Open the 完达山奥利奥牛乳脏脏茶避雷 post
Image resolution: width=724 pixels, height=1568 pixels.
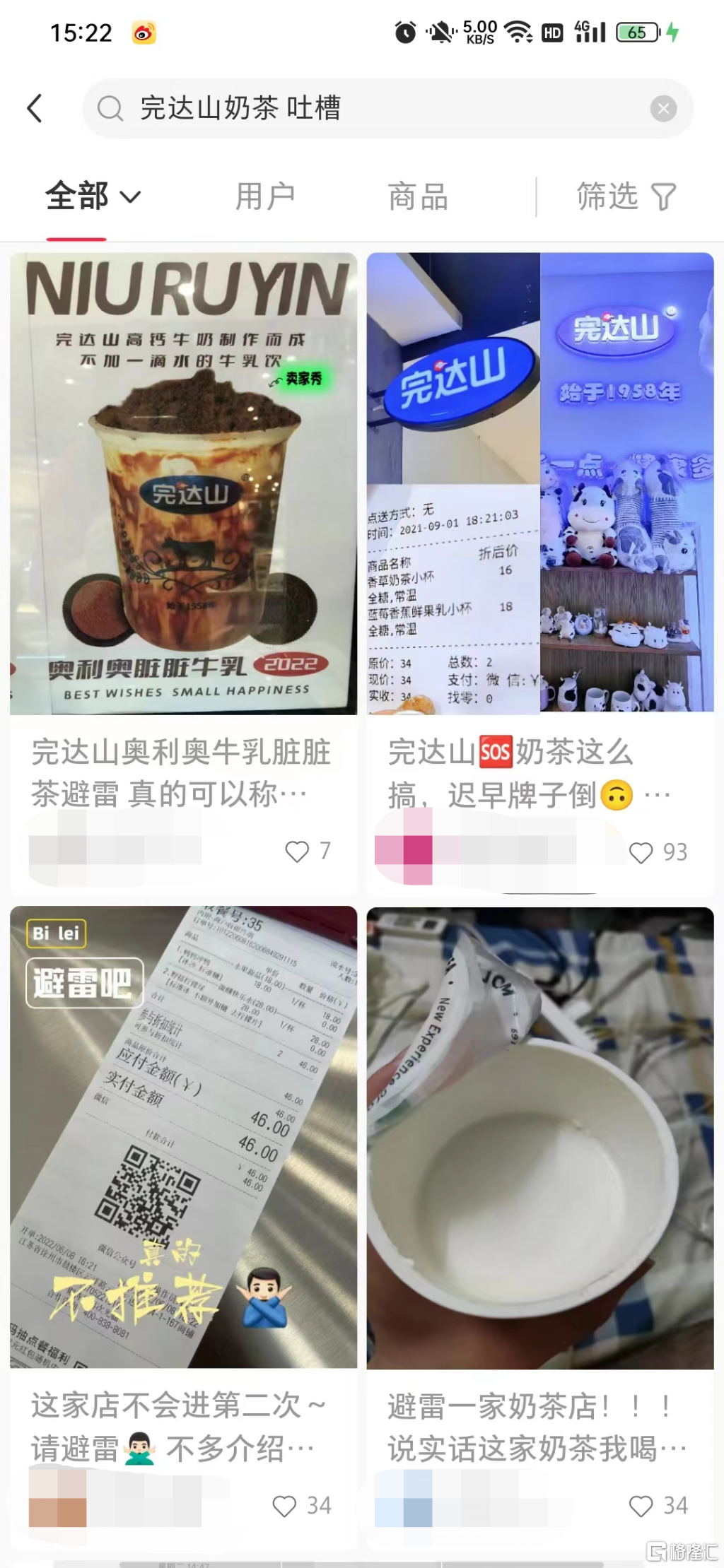click(182, 484)
